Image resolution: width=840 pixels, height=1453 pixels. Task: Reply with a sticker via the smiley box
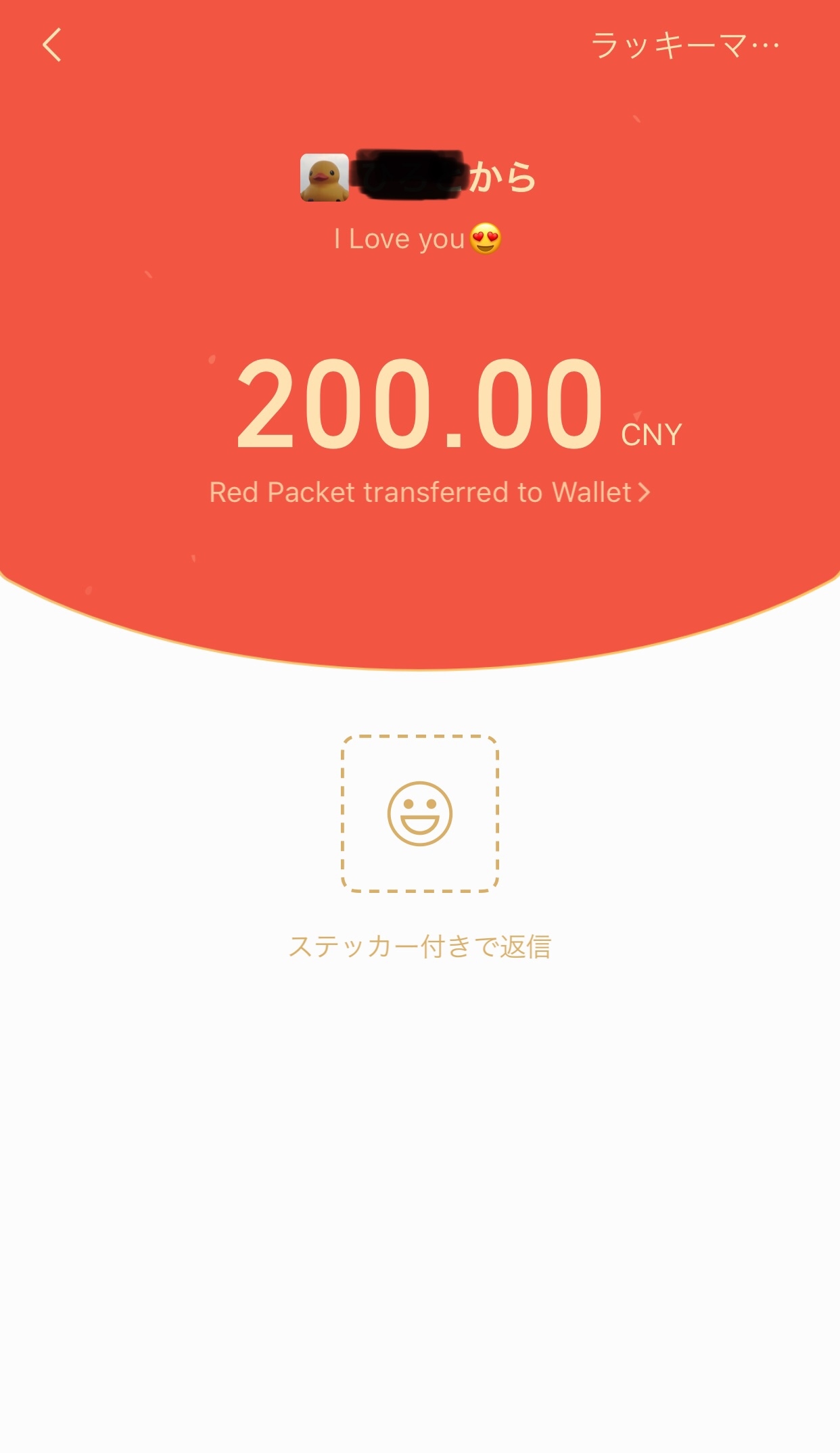pos(419,813)
